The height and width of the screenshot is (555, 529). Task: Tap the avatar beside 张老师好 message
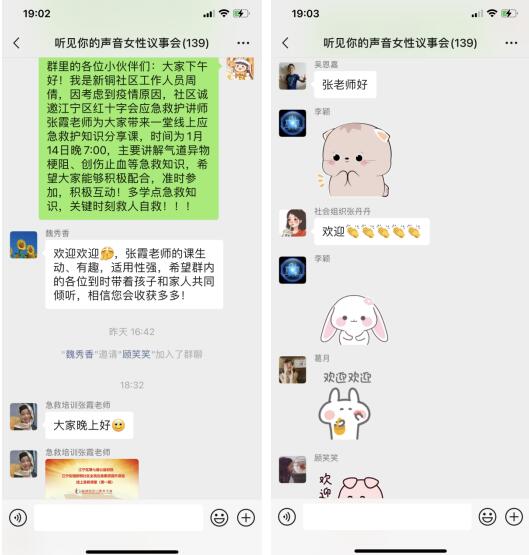tap(292, 76)
